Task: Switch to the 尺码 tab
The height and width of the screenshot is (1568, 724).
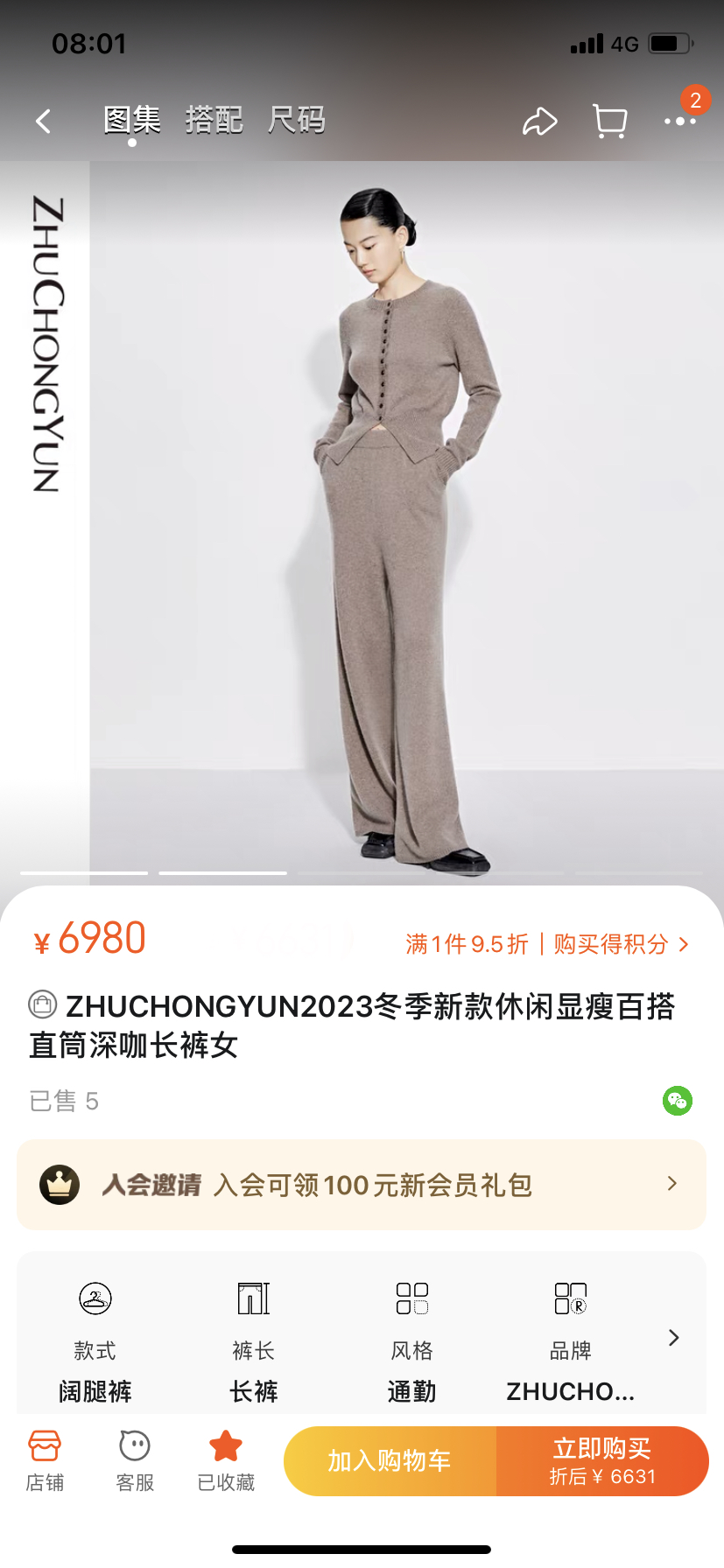Action: tap(297, 120)
